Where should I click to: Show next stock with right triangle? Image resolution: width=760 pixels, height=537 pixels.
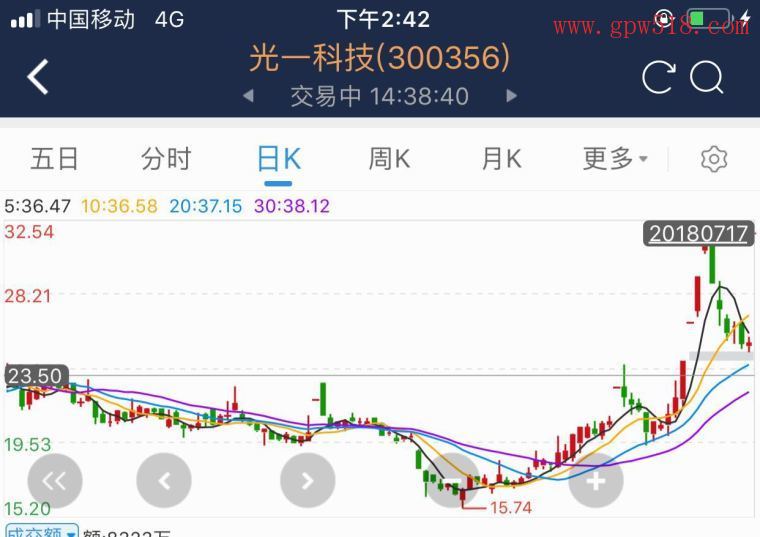pos(512,96)
